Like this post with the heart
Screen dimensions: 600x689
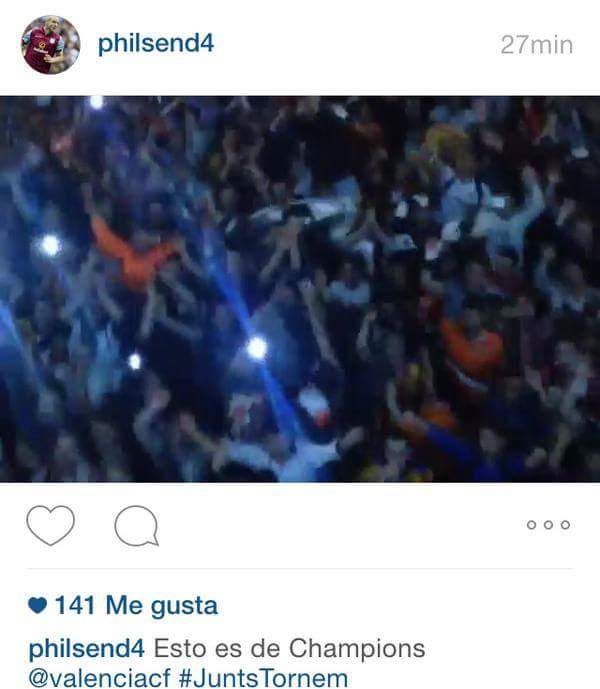point(50,525)
